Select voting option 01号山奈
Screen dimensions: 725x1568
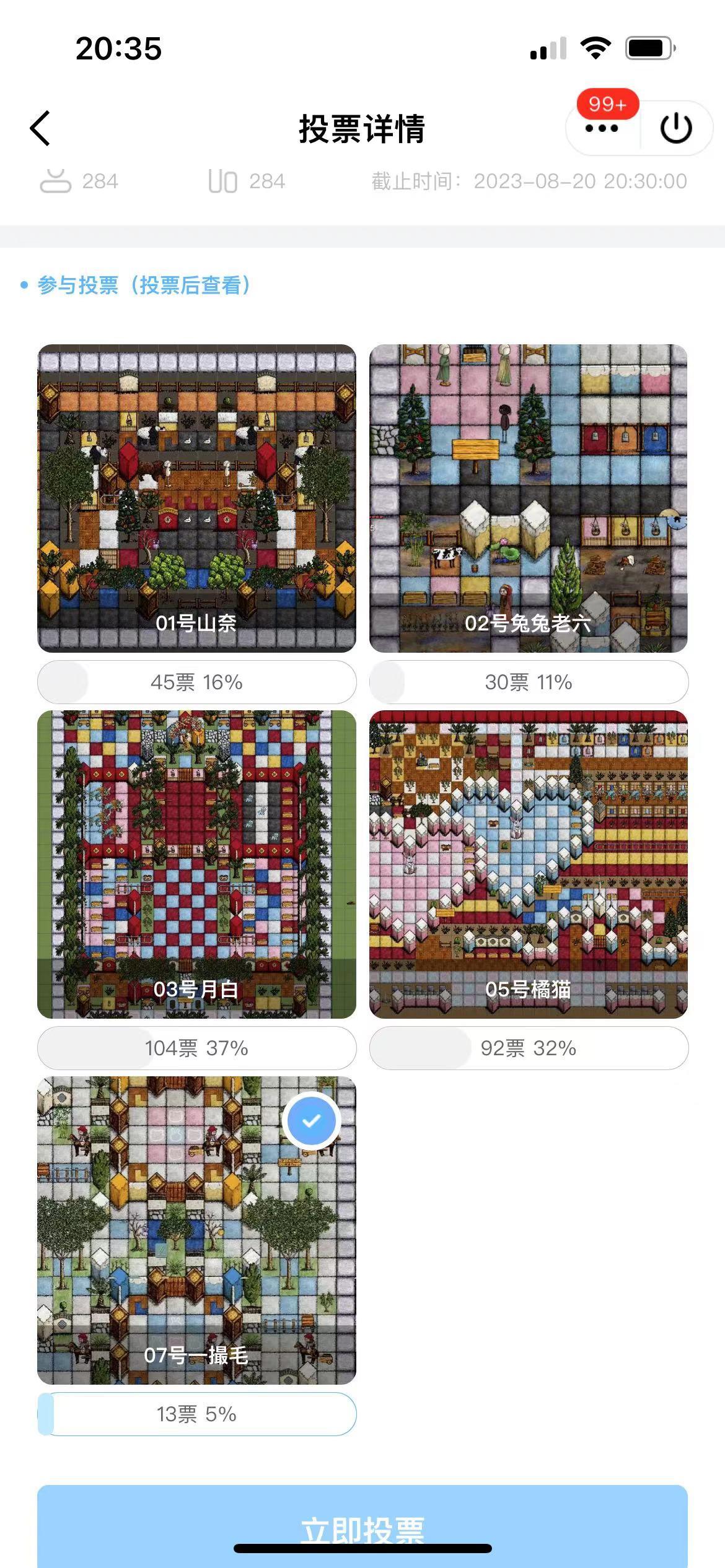tap(196, 495)
